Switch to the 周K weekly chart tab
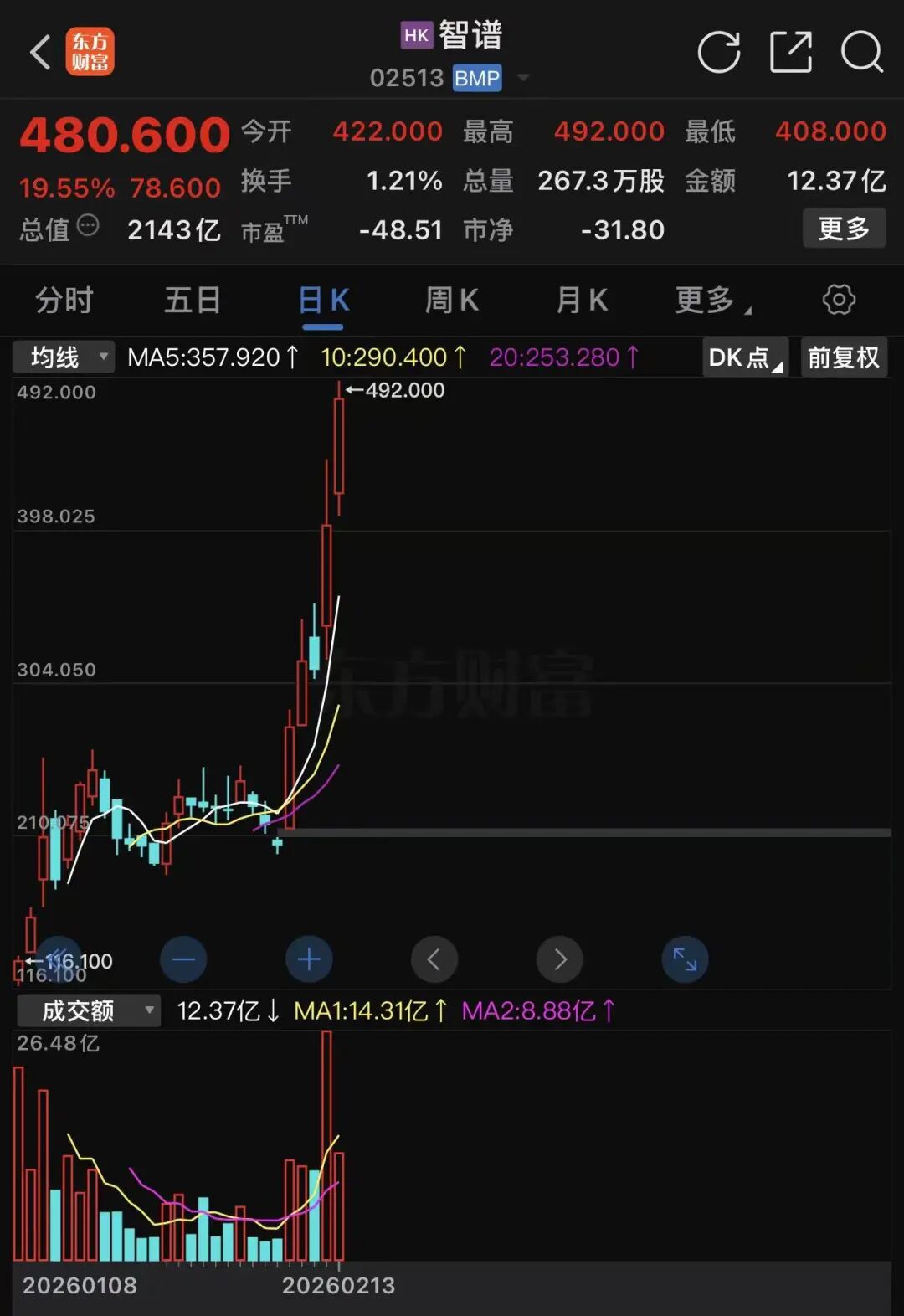This screenshot has height=1316, width=904. coord(451,300)
